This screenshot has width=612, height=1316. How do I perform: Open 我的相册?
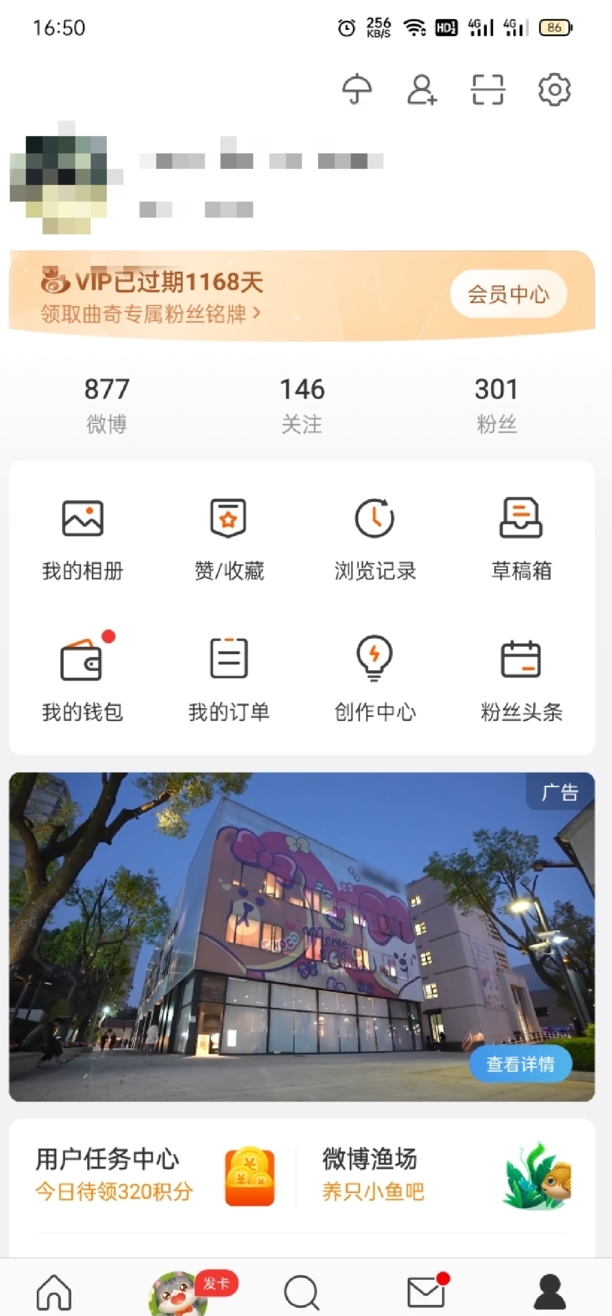click(x=83, y=540)
